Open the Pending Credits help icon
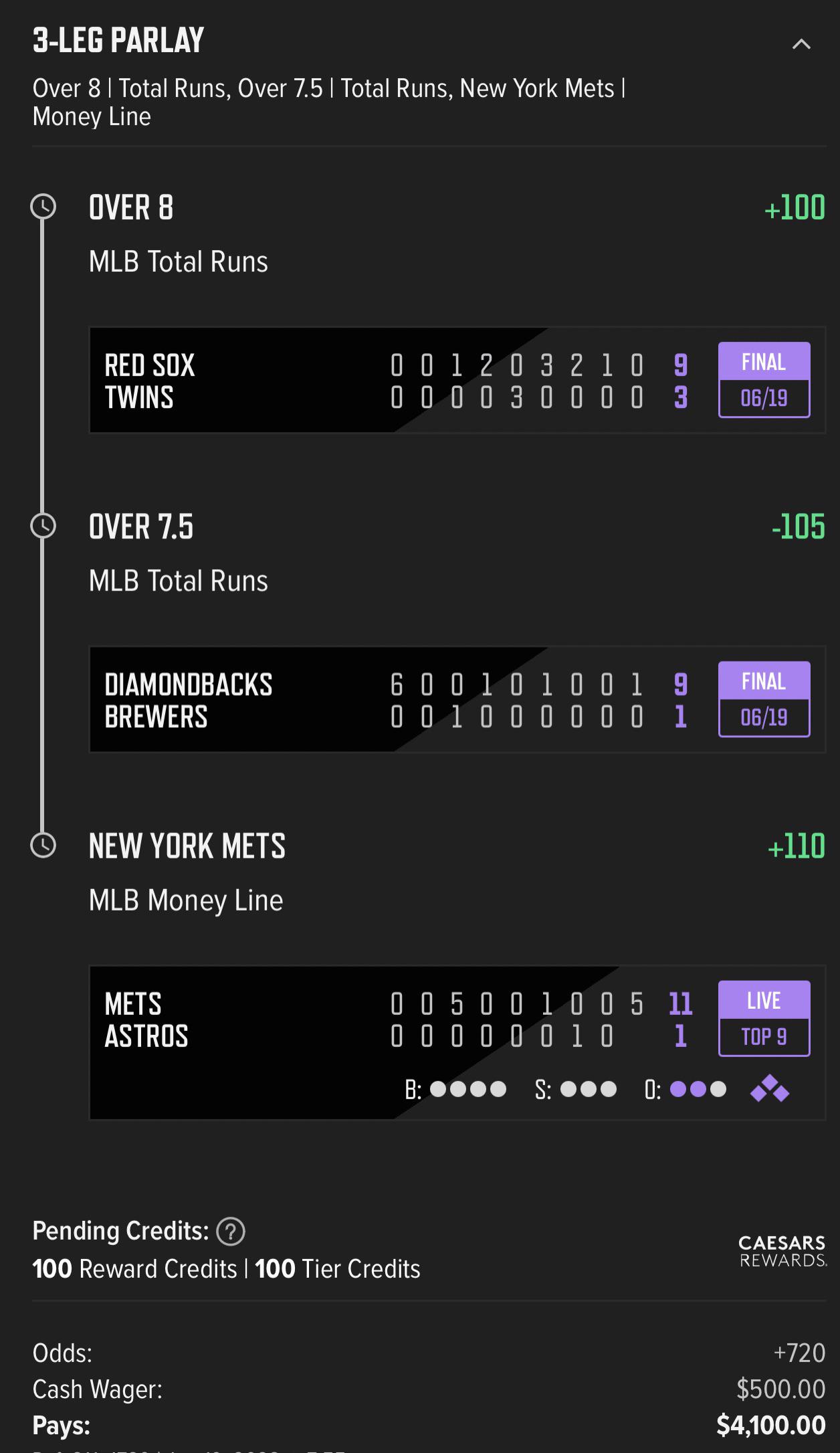This screenshot has width=840, height=1453. pos(231,1231)
